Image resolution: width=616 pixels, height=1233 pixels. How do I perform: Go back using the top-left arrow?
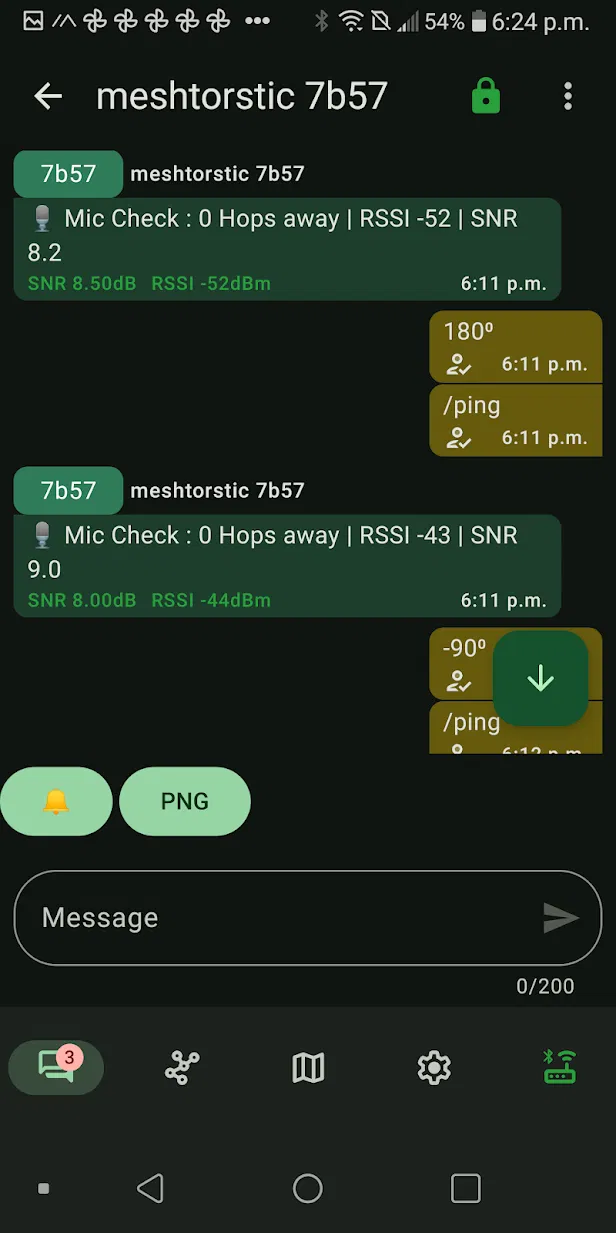[x=48, y=96]
